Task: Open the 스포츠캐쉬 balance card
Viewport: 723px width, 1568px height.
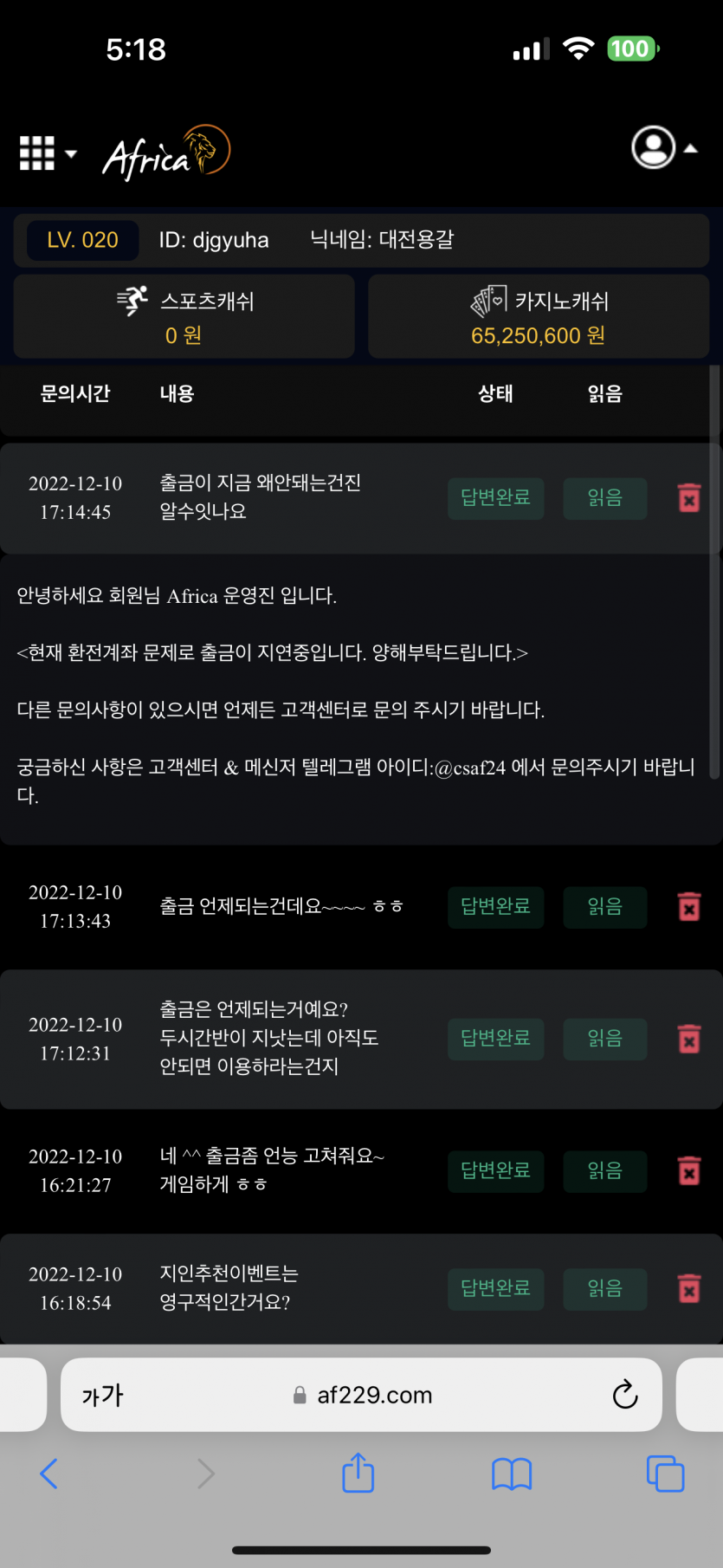Action: click(x=184, y=316)
